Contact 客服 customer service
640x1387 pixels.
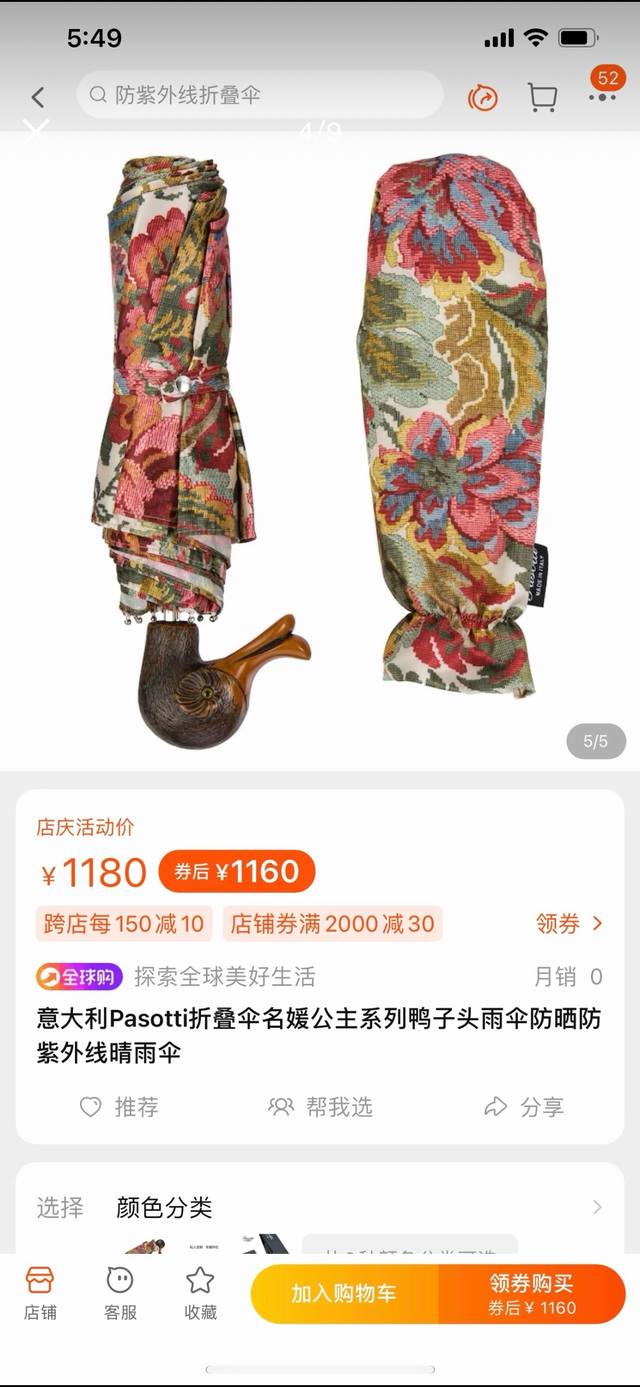(120, 1292)
